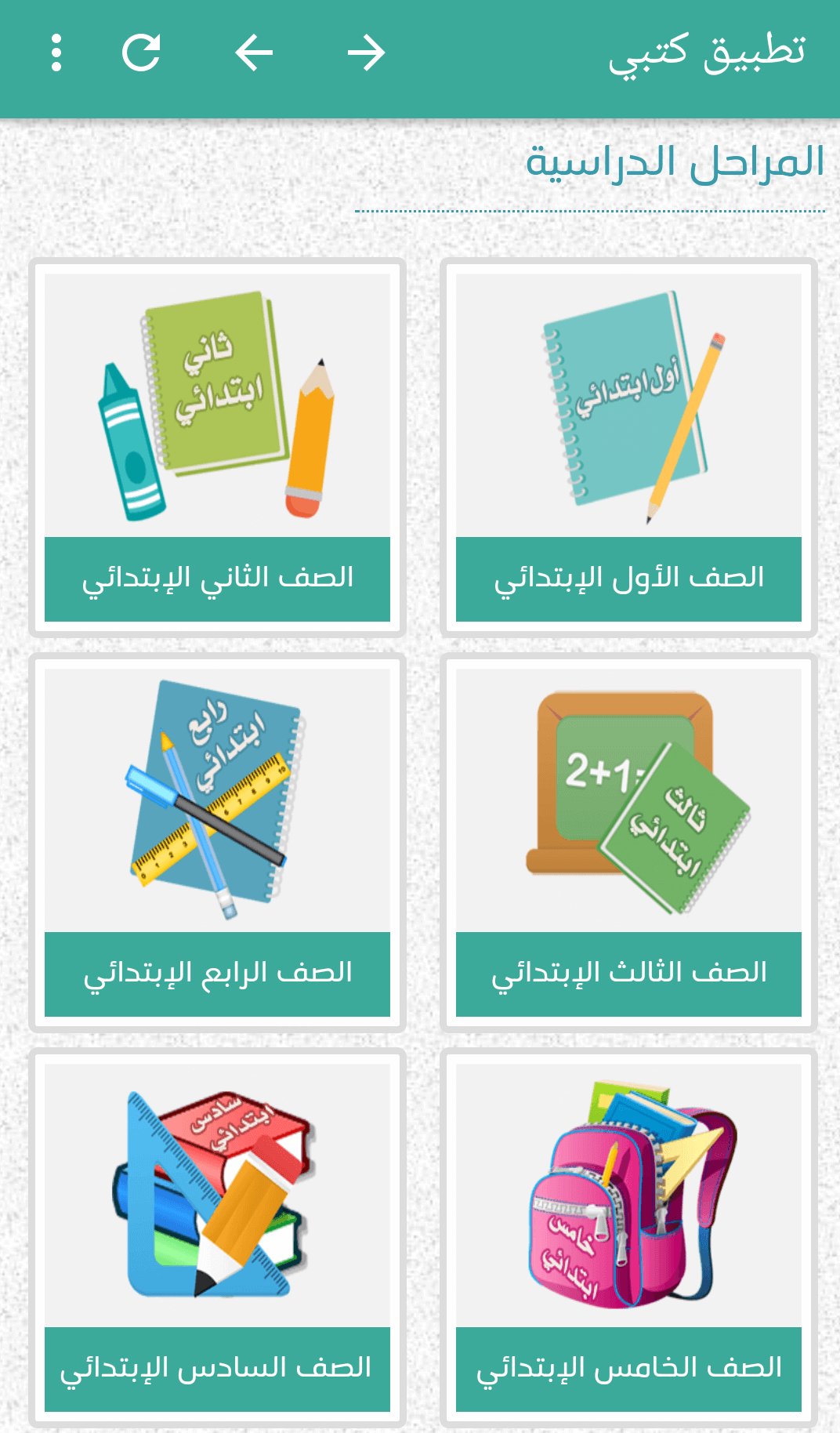The width and height of the screenshot is (840, 1433).
Task: Select الصف الثاني الإبتدائي grade
Action: point(217,447)
